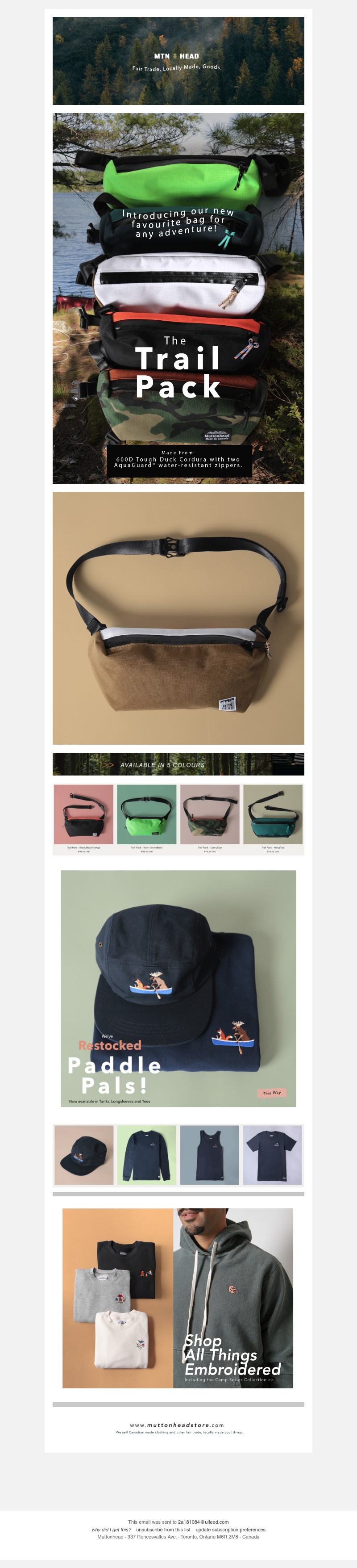The image size is (357, 1568).
Task: Open the why did I get this link
Action: coord(111,1530)
